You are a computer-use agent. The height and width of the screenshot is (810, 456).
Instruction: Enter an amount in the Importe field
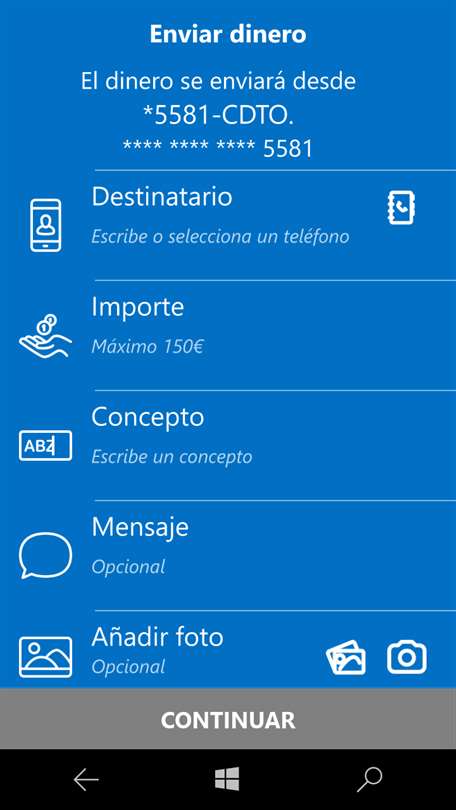[228, 335]
